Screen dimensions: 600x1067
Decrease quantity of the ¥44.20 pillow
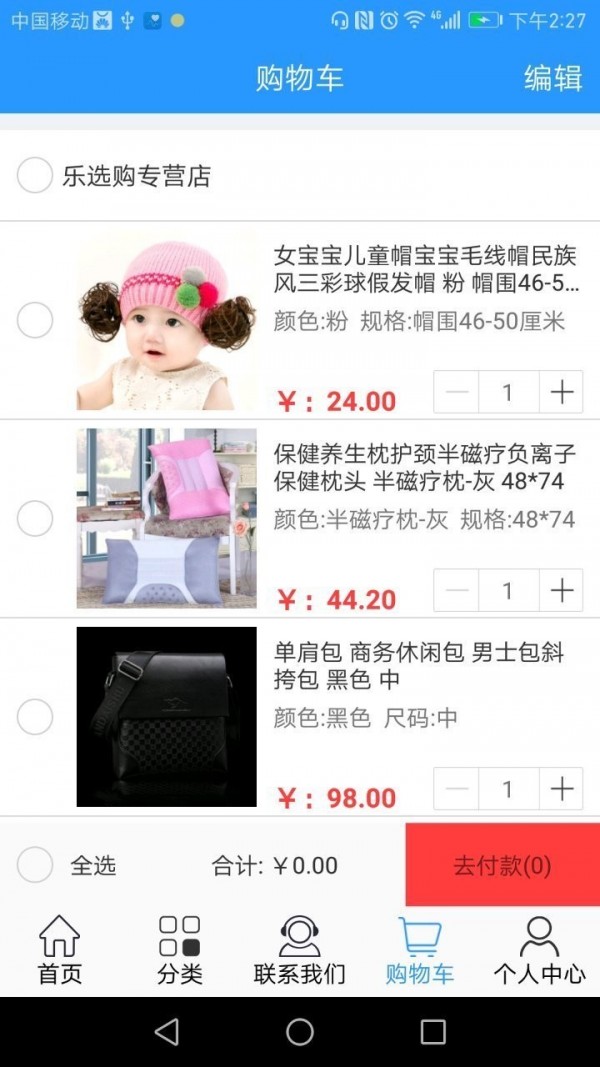point(457,590)
